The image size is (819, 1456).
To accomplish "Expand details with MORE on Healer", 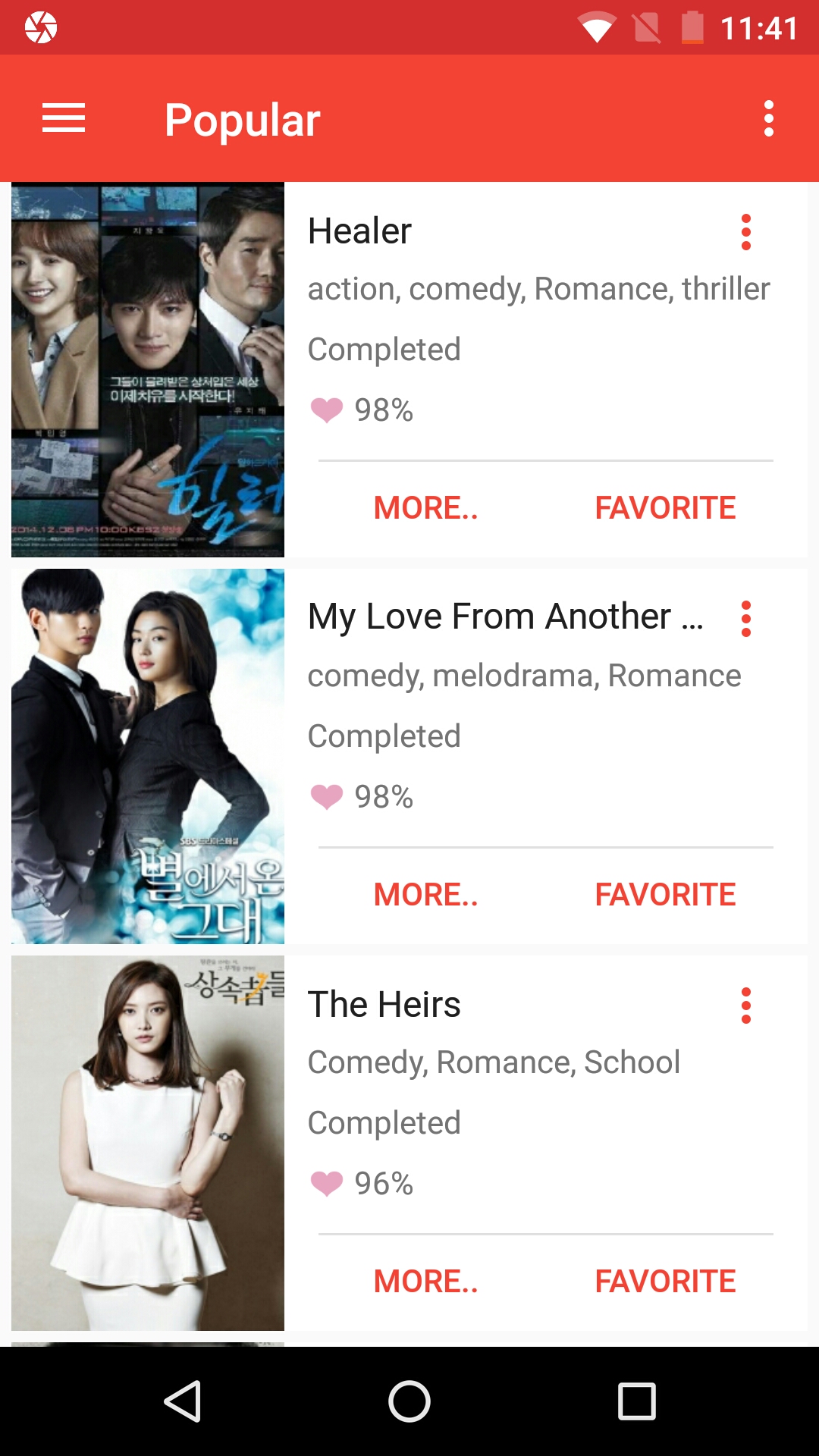I will (425, 507).
